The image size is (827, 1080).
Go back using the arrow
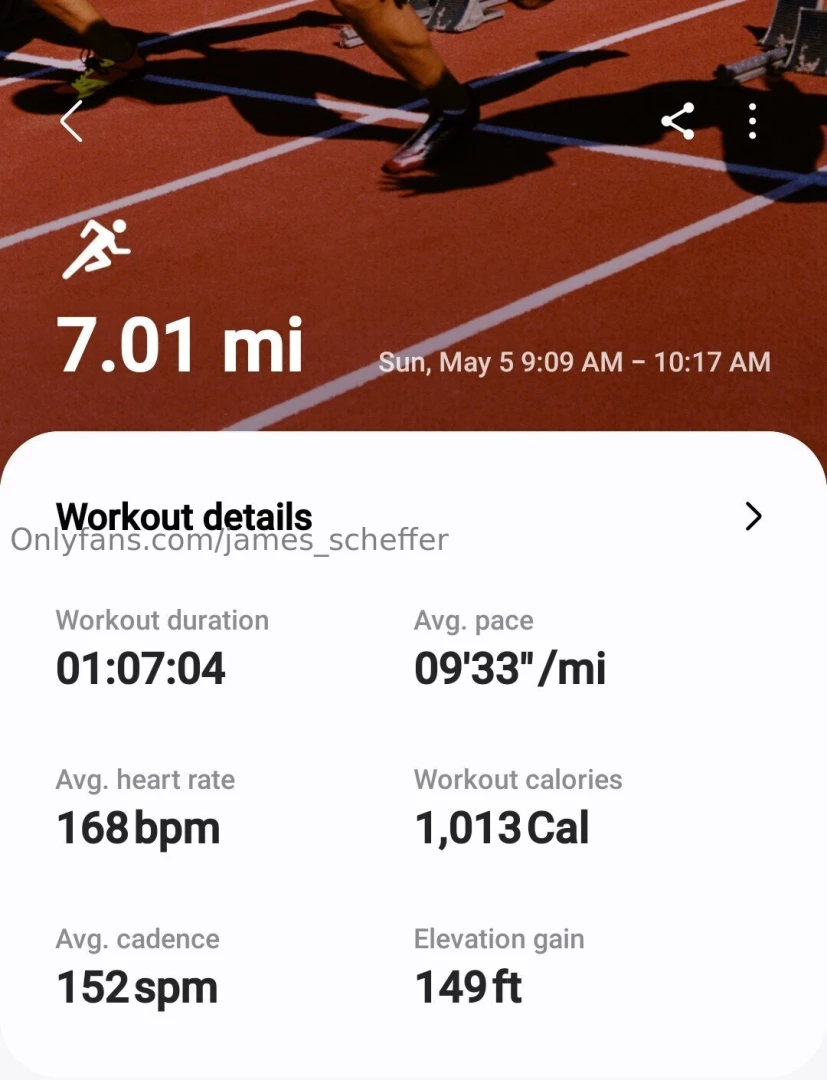coord(71,122)
